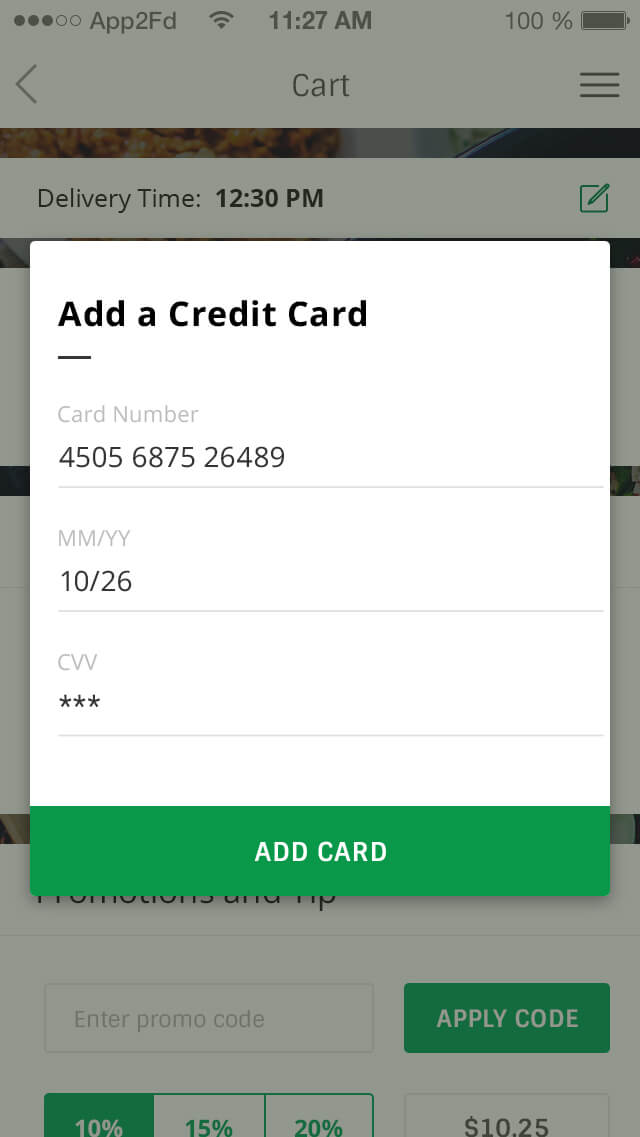Edit the Card Number field
Viewport: 640px width, 1137px height.
point(330,458)
